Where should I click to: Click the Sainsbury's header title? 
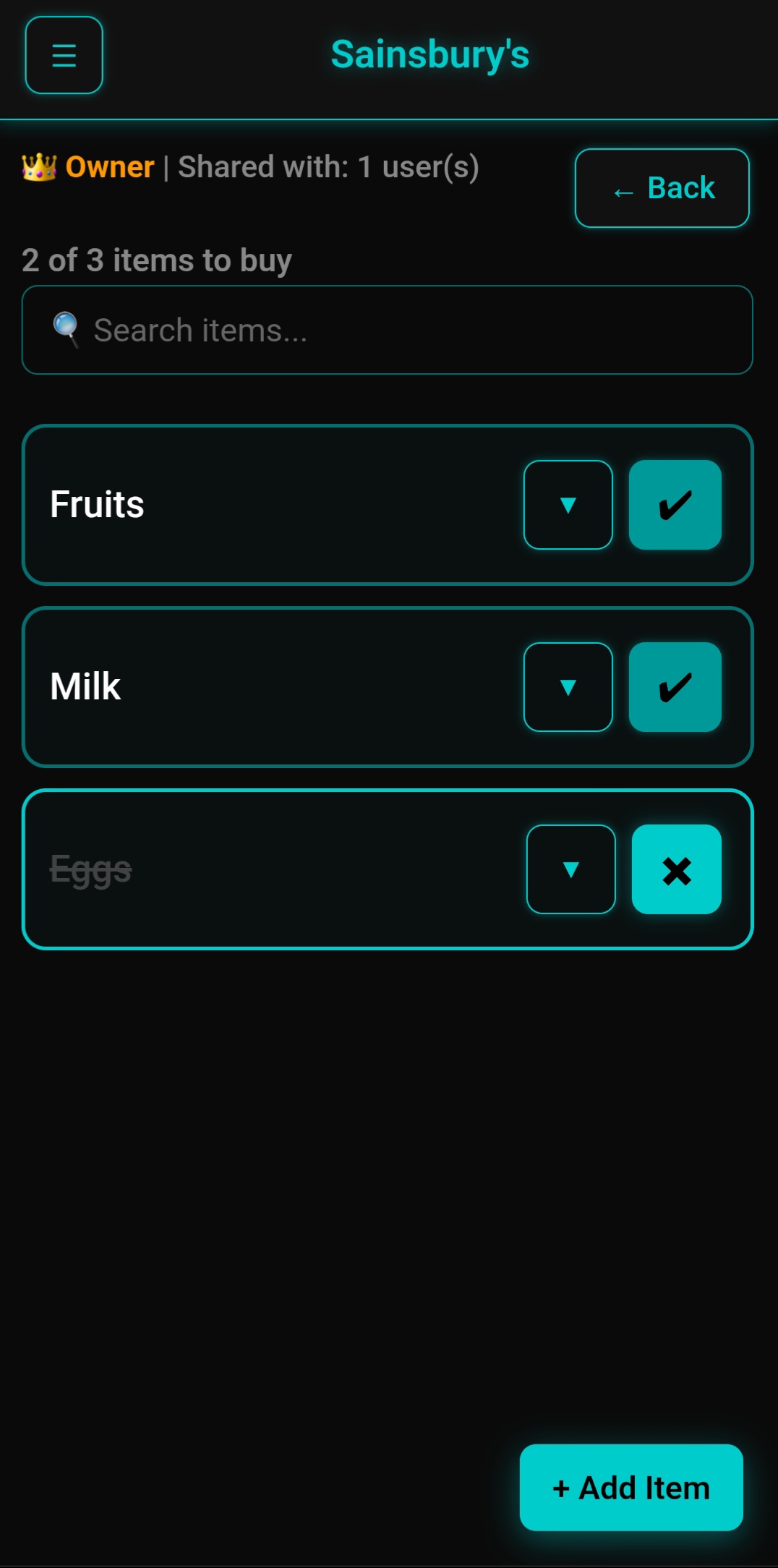coord(430,54)
